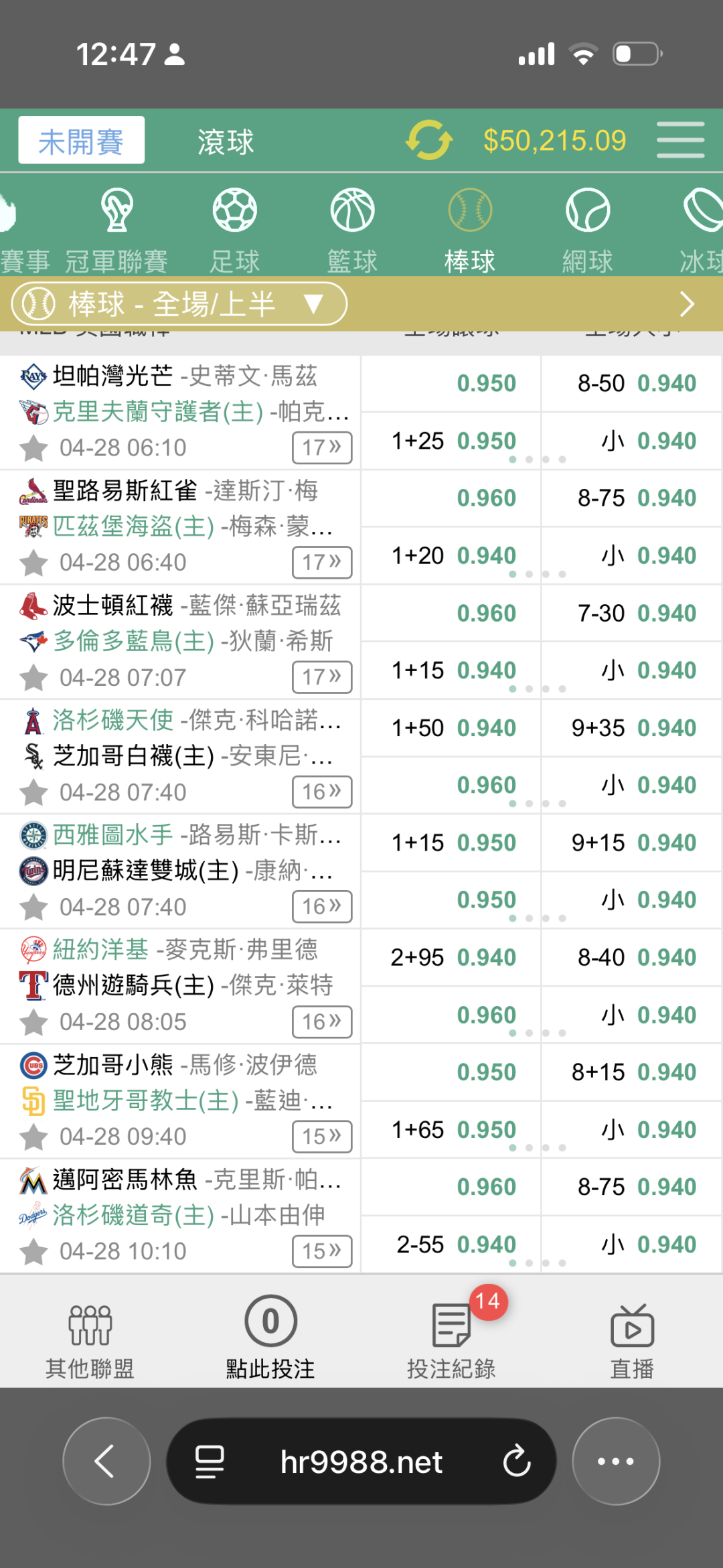This screenshot has height=1568, width=723.
Task: Select 2+95 0.940 odds for 紐約洋基 game
Action: 452,957
